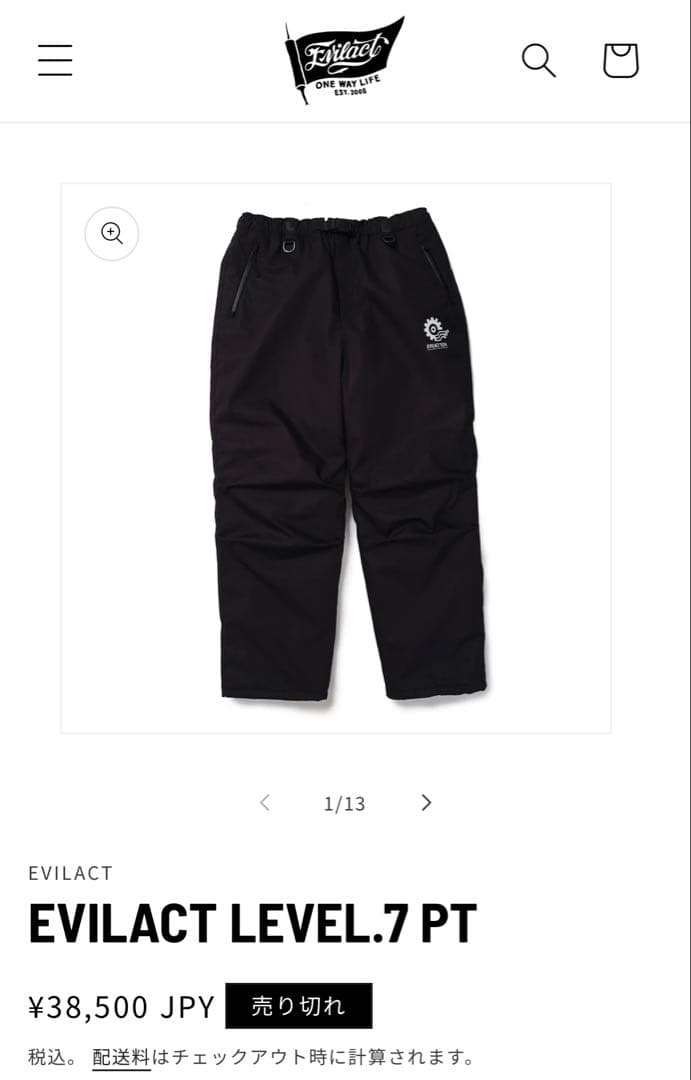Zoom into the product image
691x1080 pixels.
[x=112, y=234]
